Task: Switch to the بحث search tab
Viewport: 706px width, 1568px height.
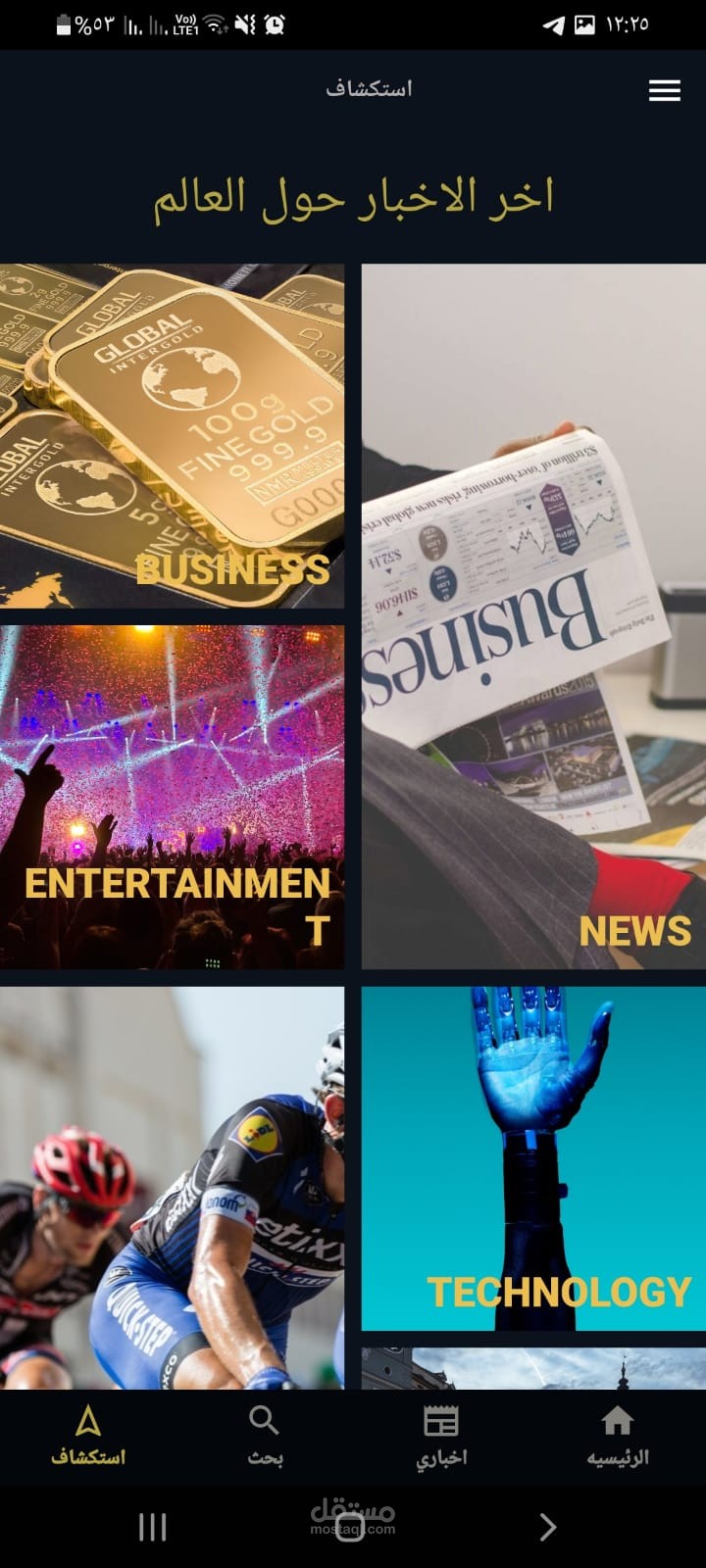Action: click(265, 1436)
